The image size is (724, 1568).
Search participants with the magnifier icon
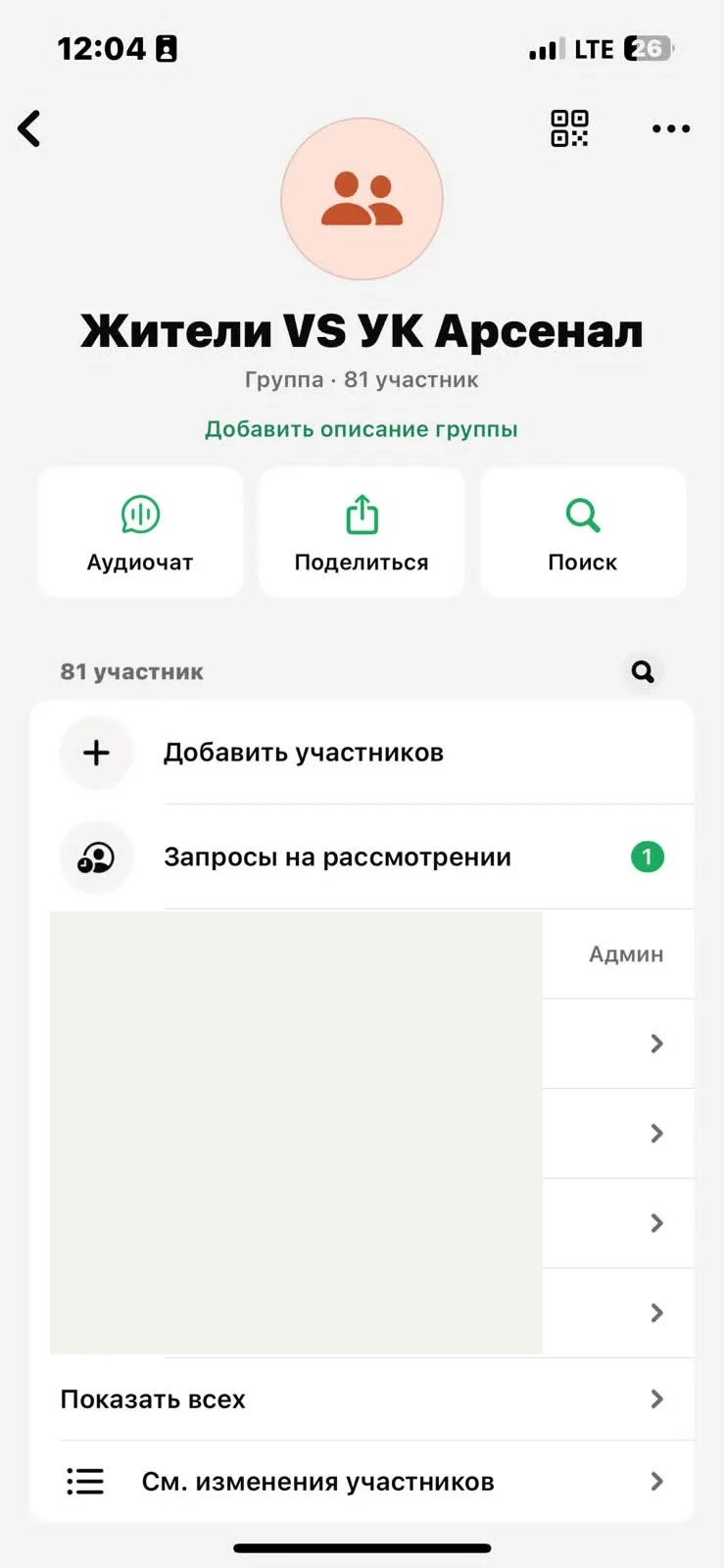(643, 671)
